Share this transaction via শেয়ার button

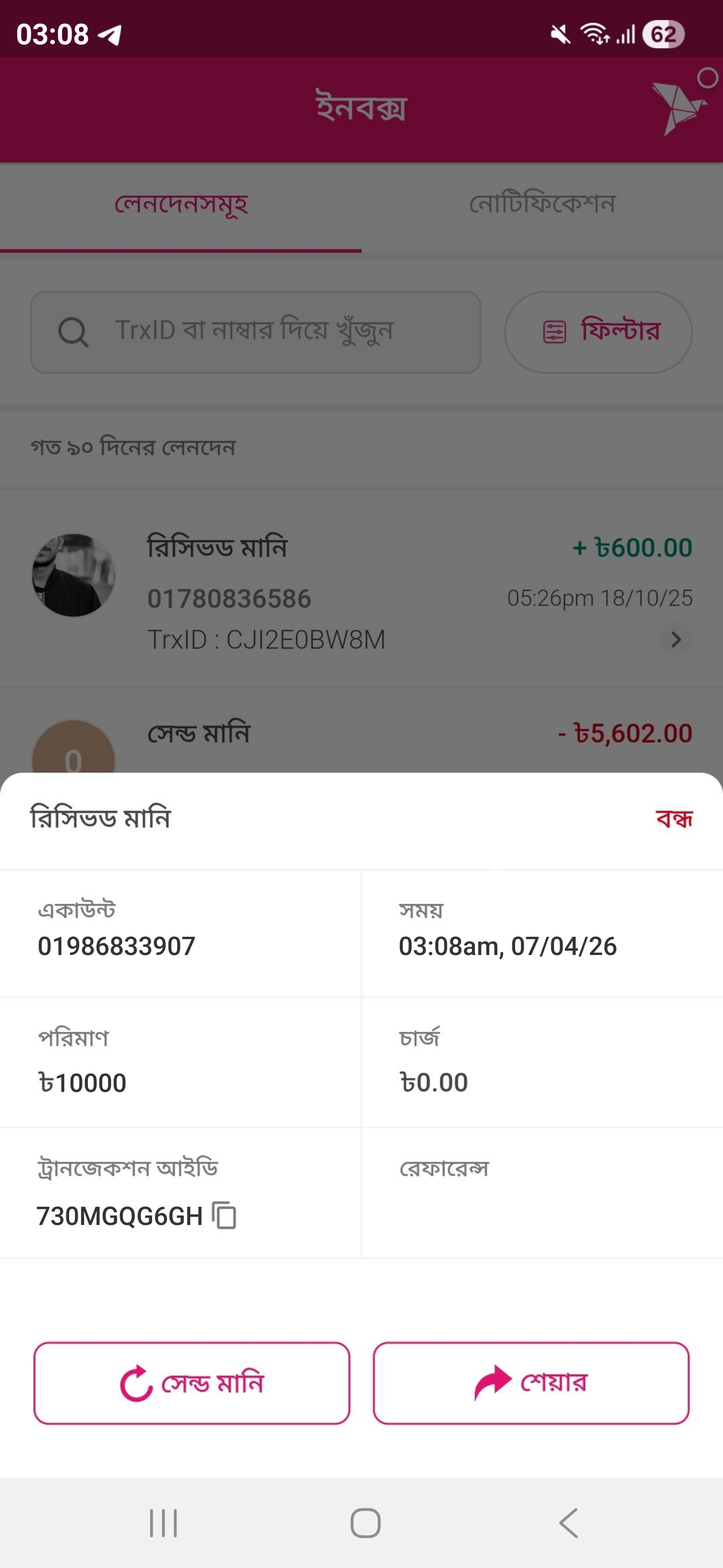(x=530, y=1383)
